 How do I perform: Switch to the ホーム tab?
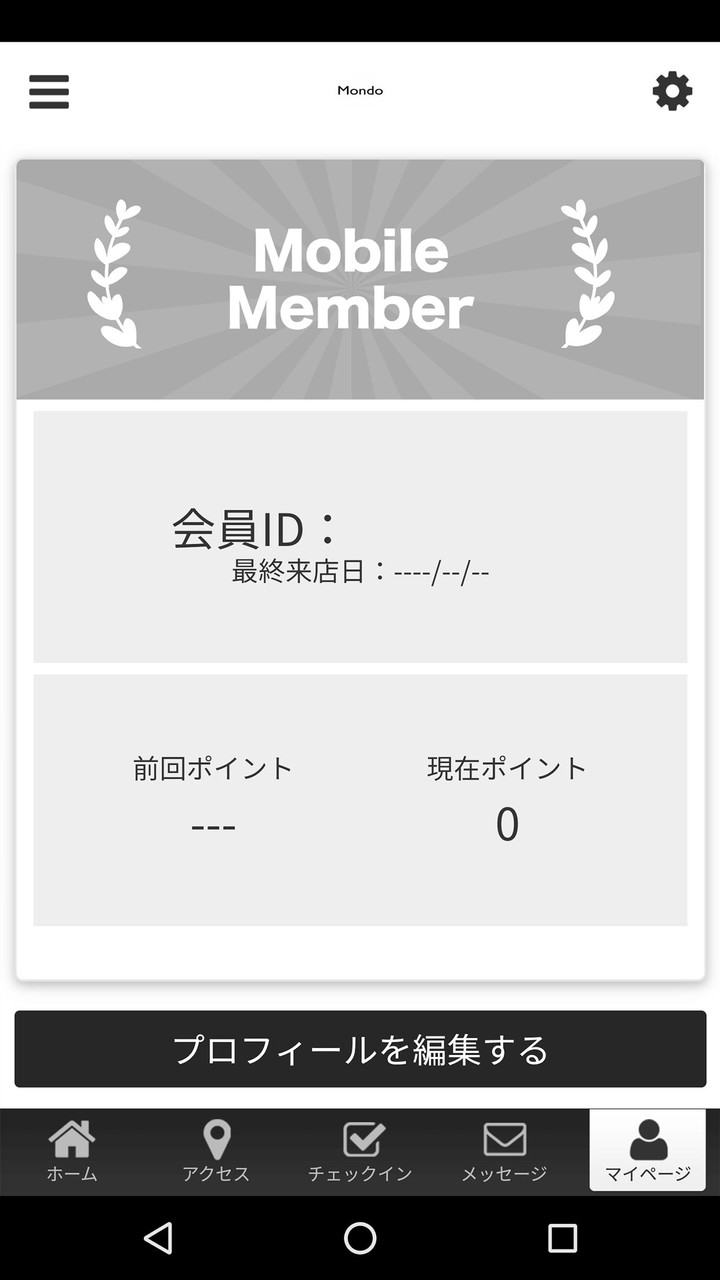tap(72, 1151)
